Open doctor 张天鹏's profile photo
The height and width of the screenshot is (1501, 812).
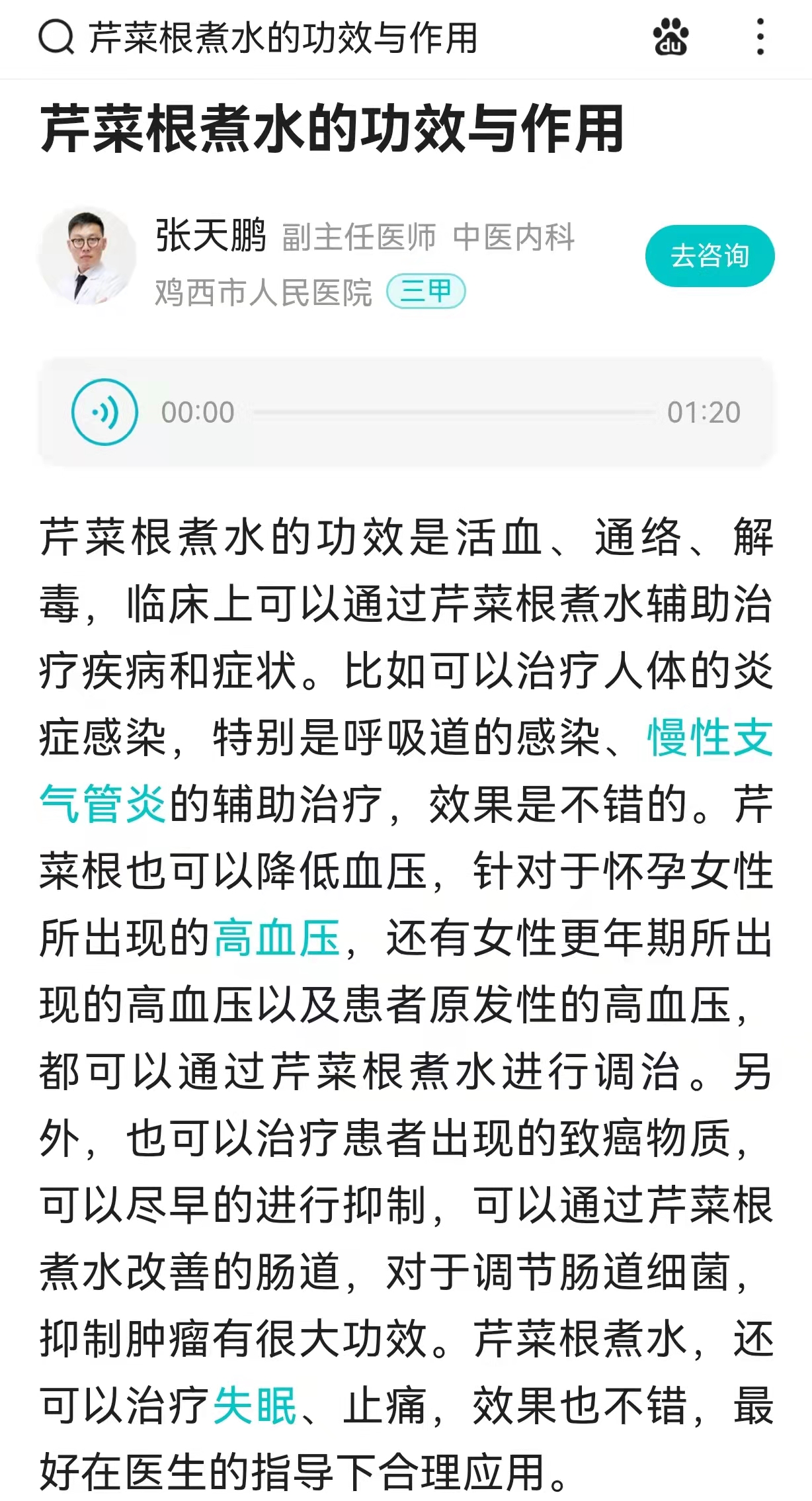click(x=87, y=257)
